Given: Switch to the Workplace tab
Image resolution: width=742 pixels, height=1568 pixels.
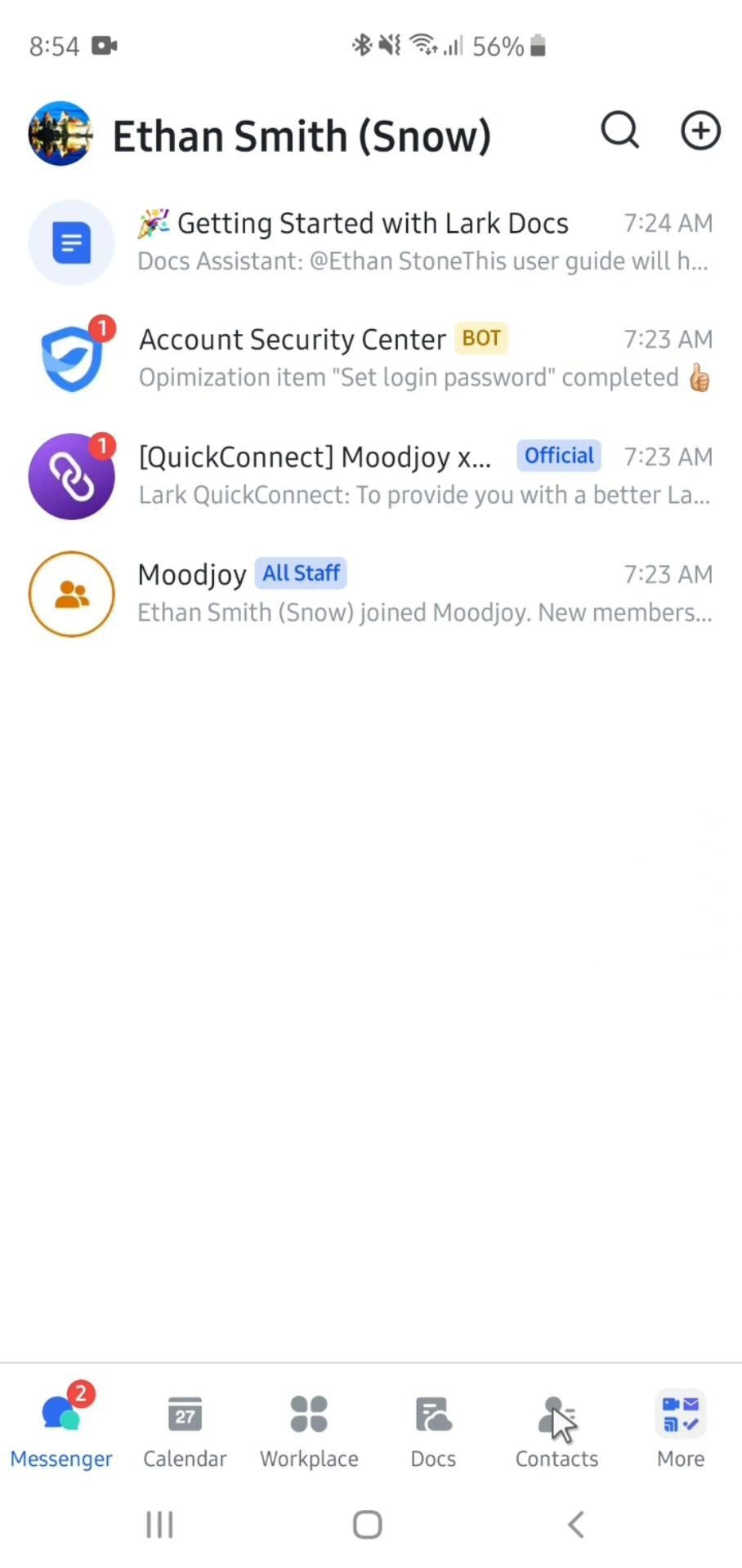Looking at the screenshot, I should (x=309, y=1431).
